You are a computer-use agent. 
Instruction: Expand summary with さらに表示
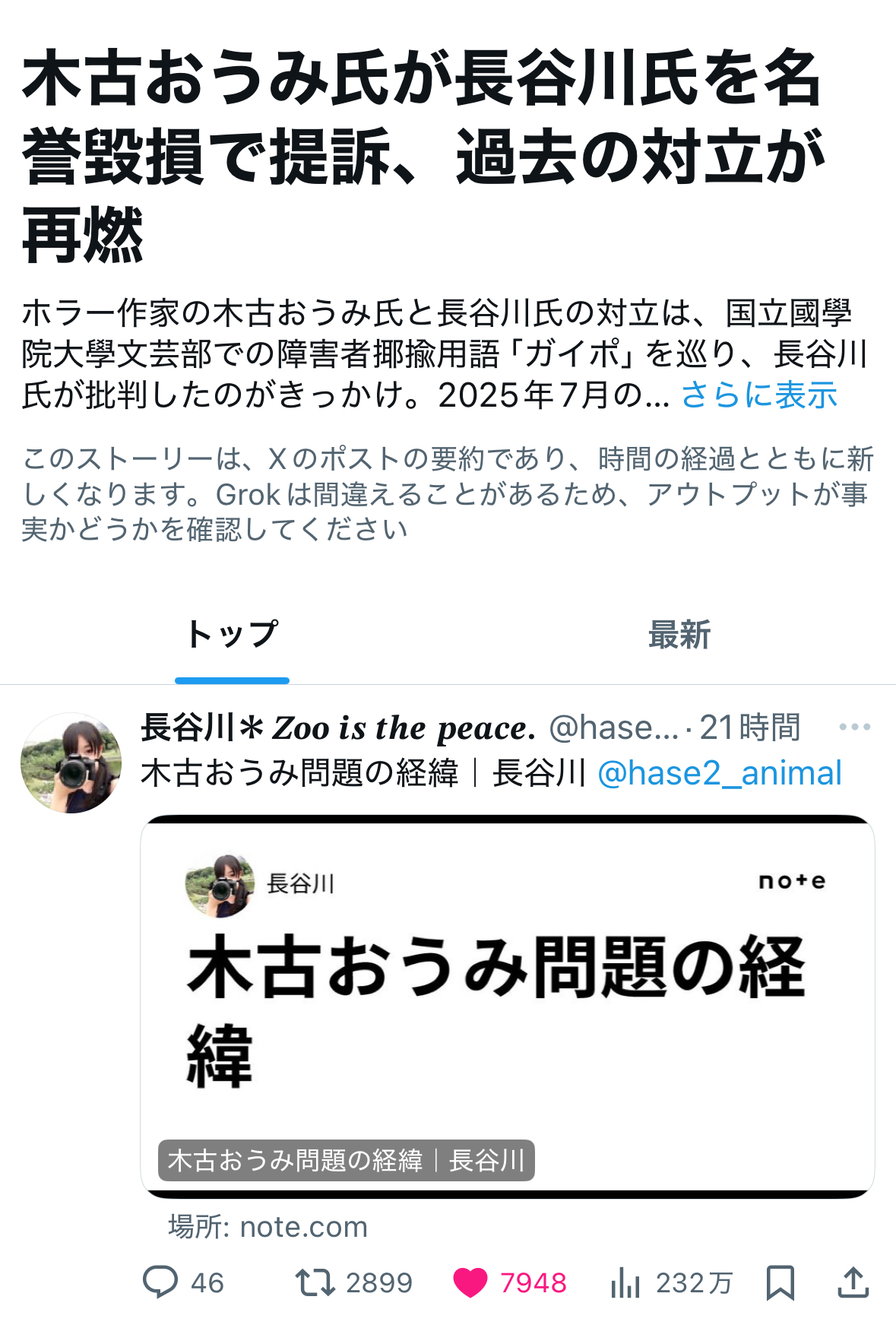758,395
